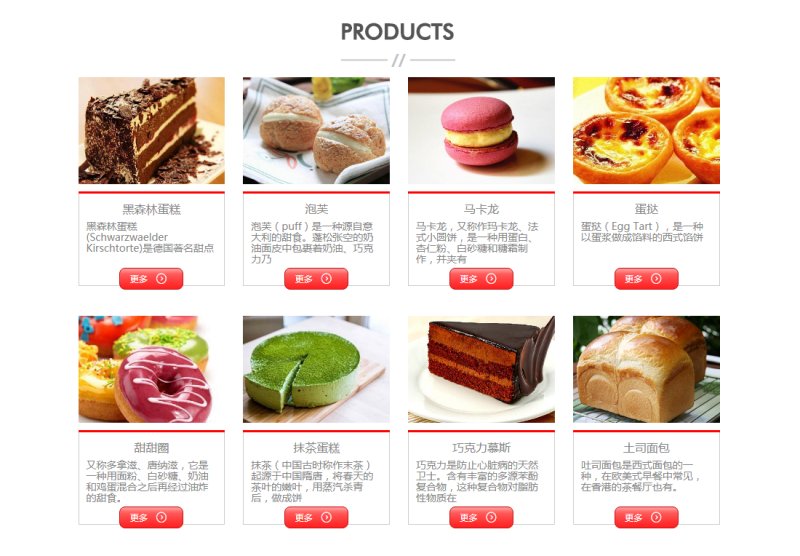Open the 黑森林蛋糕 product image

tap(151, 131)
